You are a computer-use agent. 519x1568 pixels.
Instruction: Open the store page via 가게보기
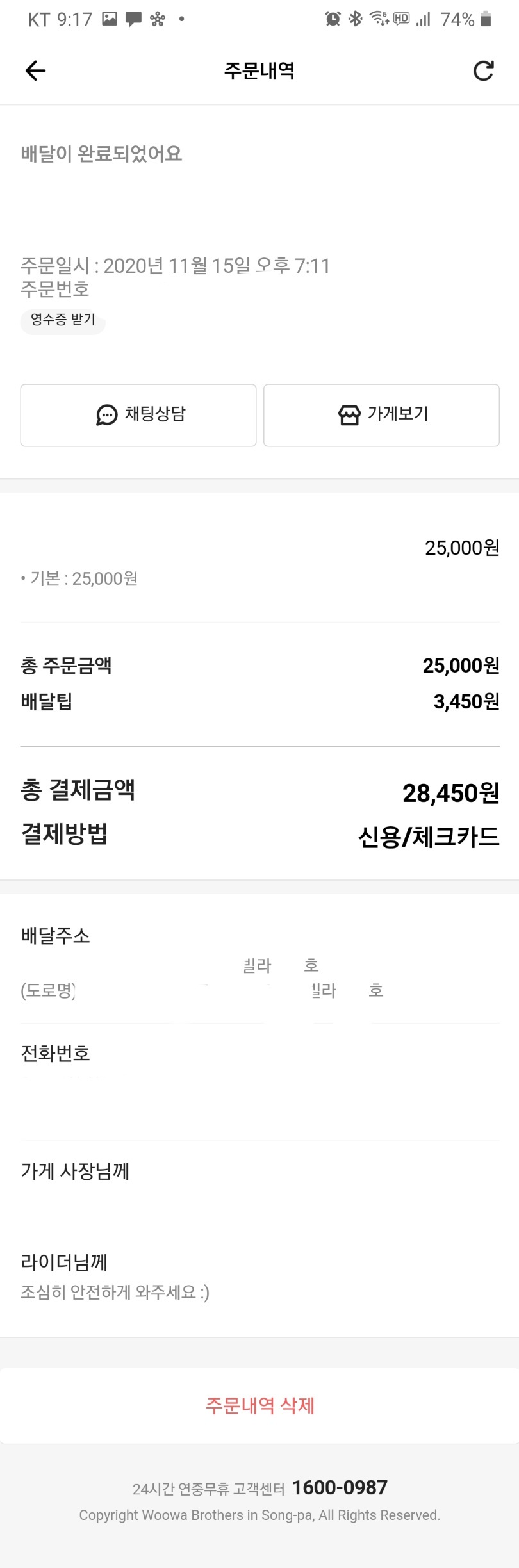(381, 415)
